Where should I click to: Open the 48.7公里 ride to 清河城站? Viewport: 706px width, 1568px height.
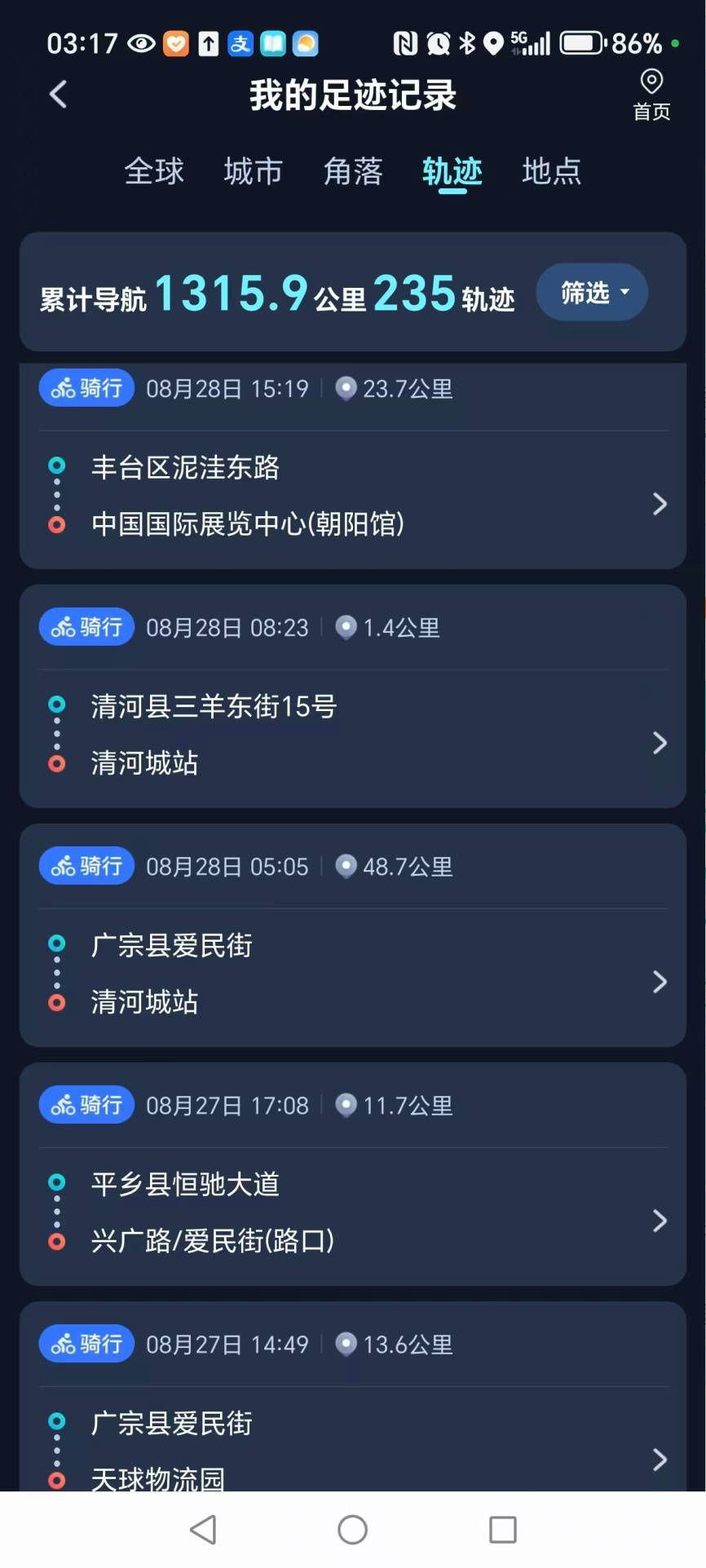point(352,974)
